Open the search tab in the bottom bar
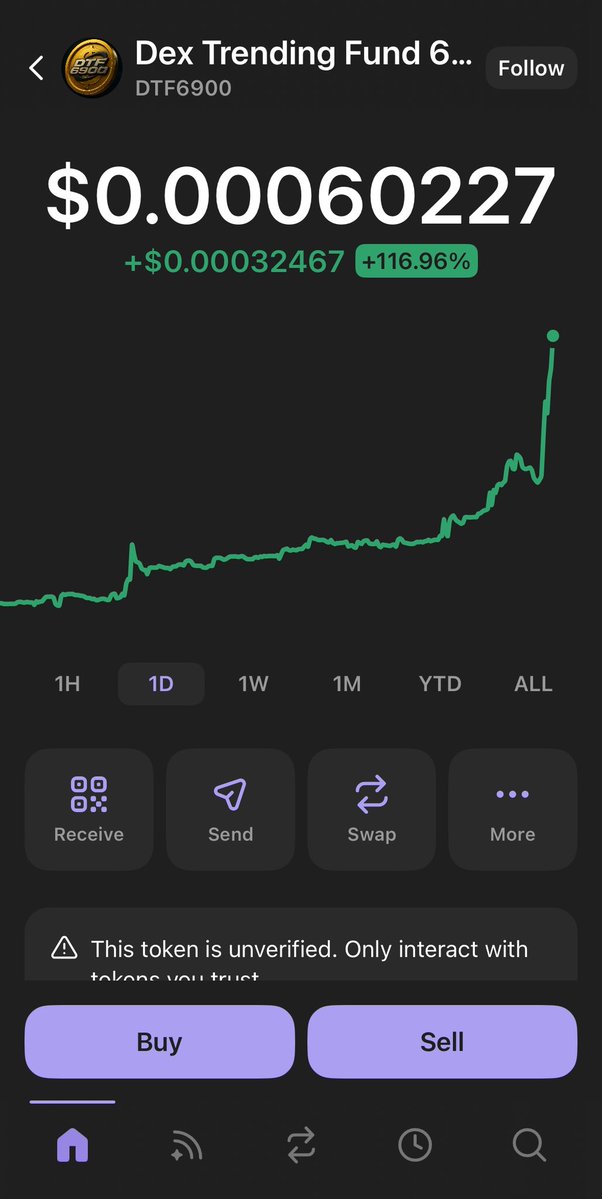This screenshot has height=1199, width=602. (529, 1145)
